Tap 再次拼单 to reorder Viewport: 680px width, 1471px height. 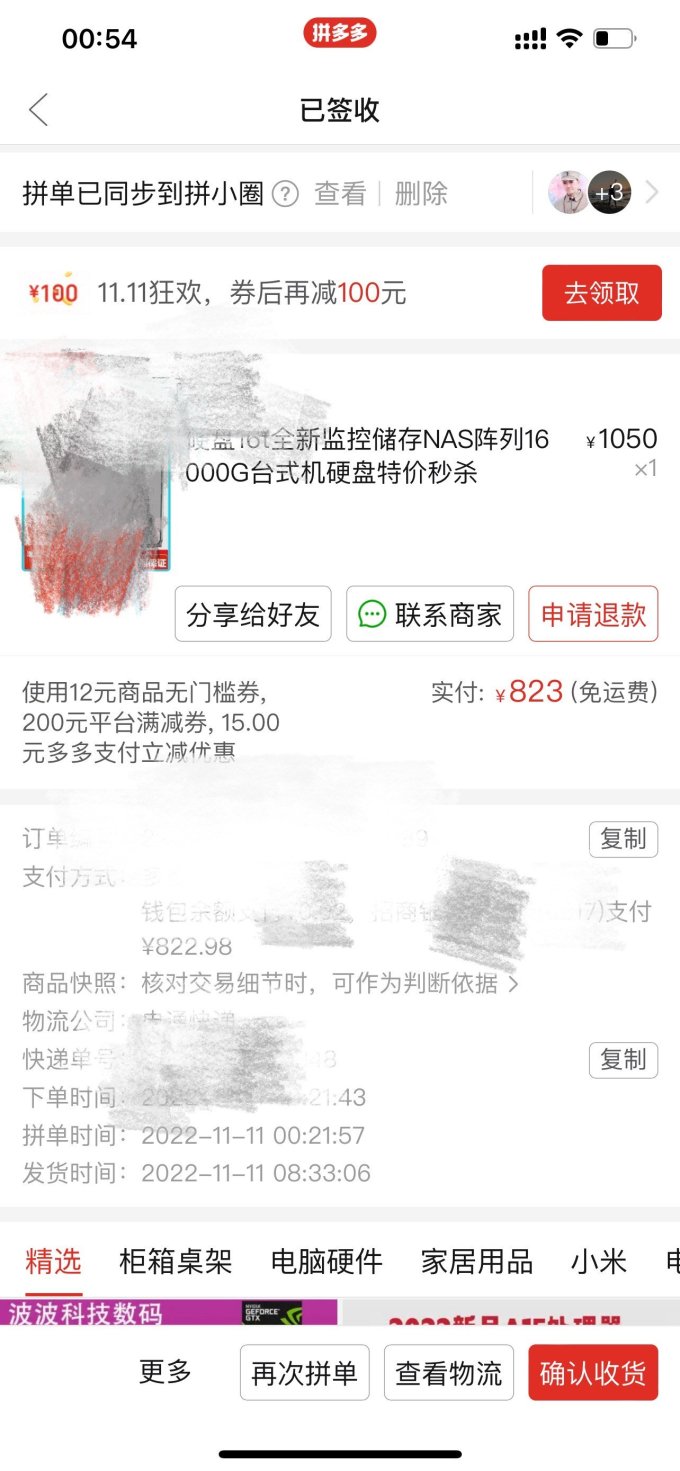click(x=305, y=1372)
